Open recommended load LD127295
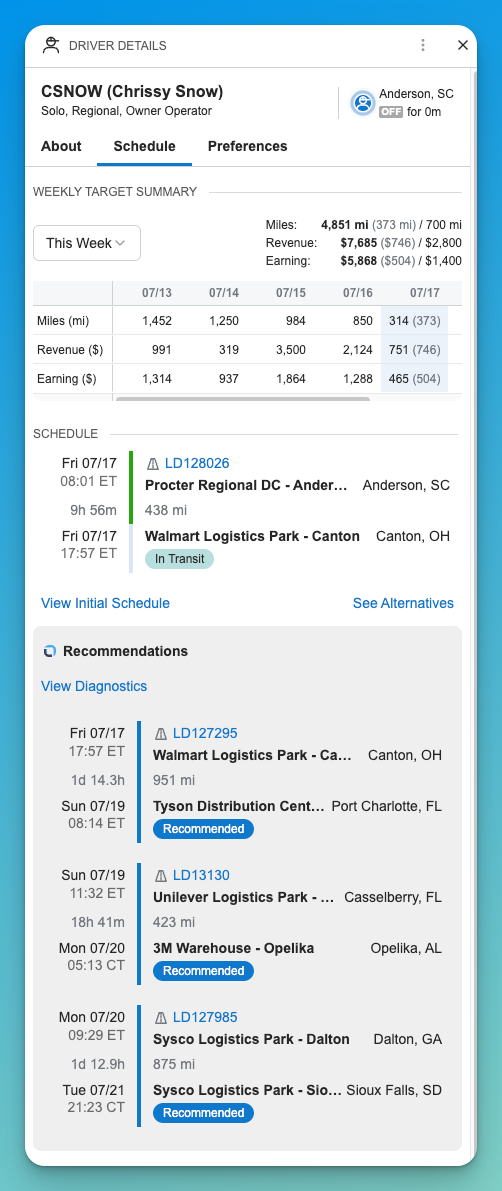502x1191 pixels. coord(205,733)
